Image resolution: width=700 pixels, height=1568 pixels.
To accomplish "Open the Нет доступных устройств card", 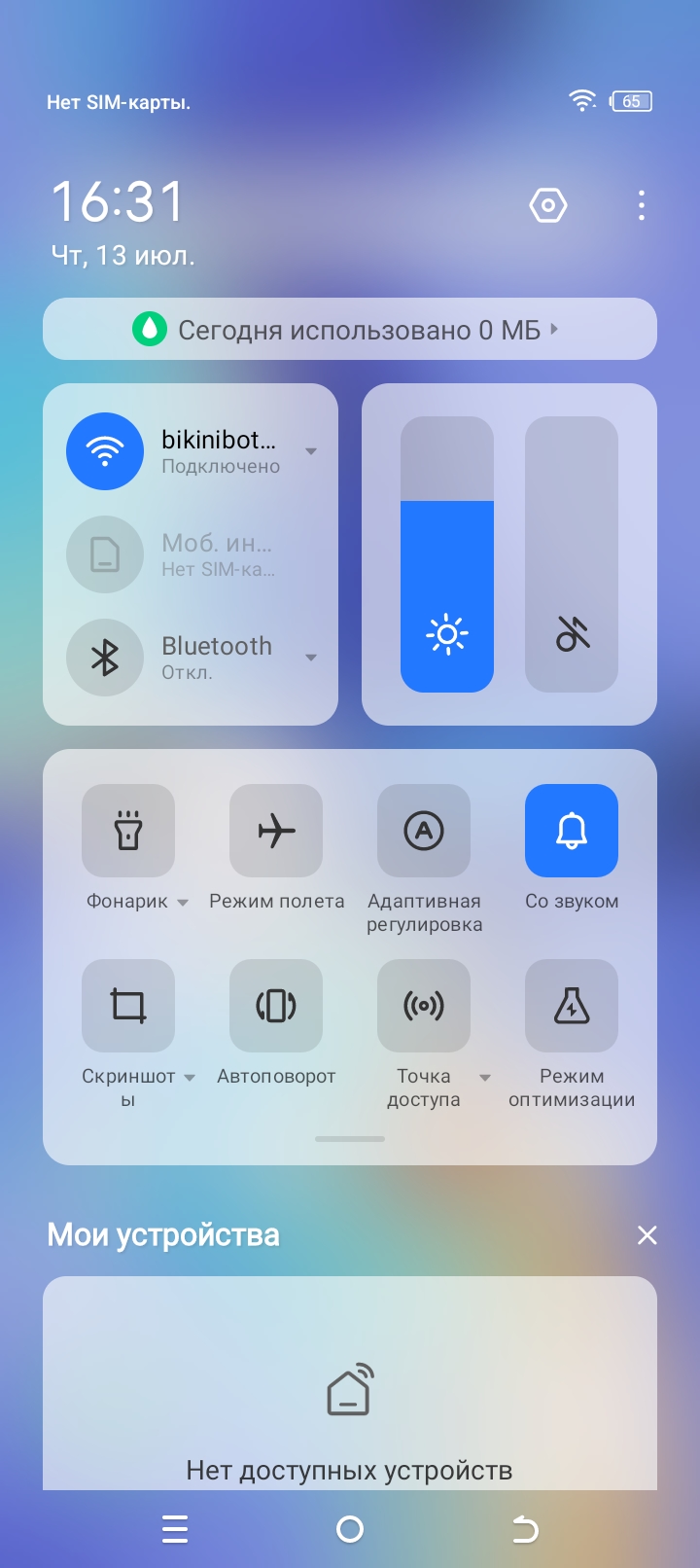I will click(350, 1391).
